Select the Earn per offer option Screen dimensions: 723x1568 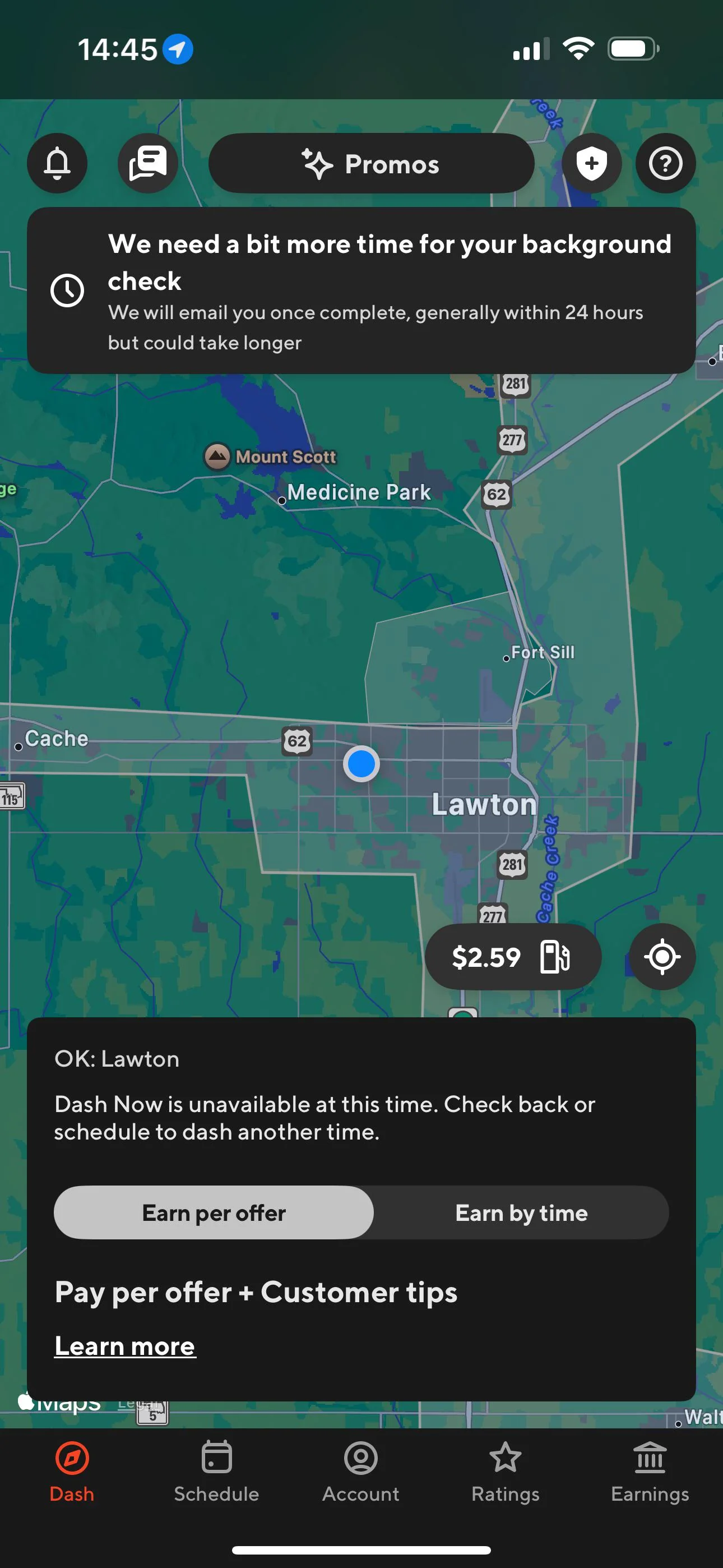pos(213,1212)
